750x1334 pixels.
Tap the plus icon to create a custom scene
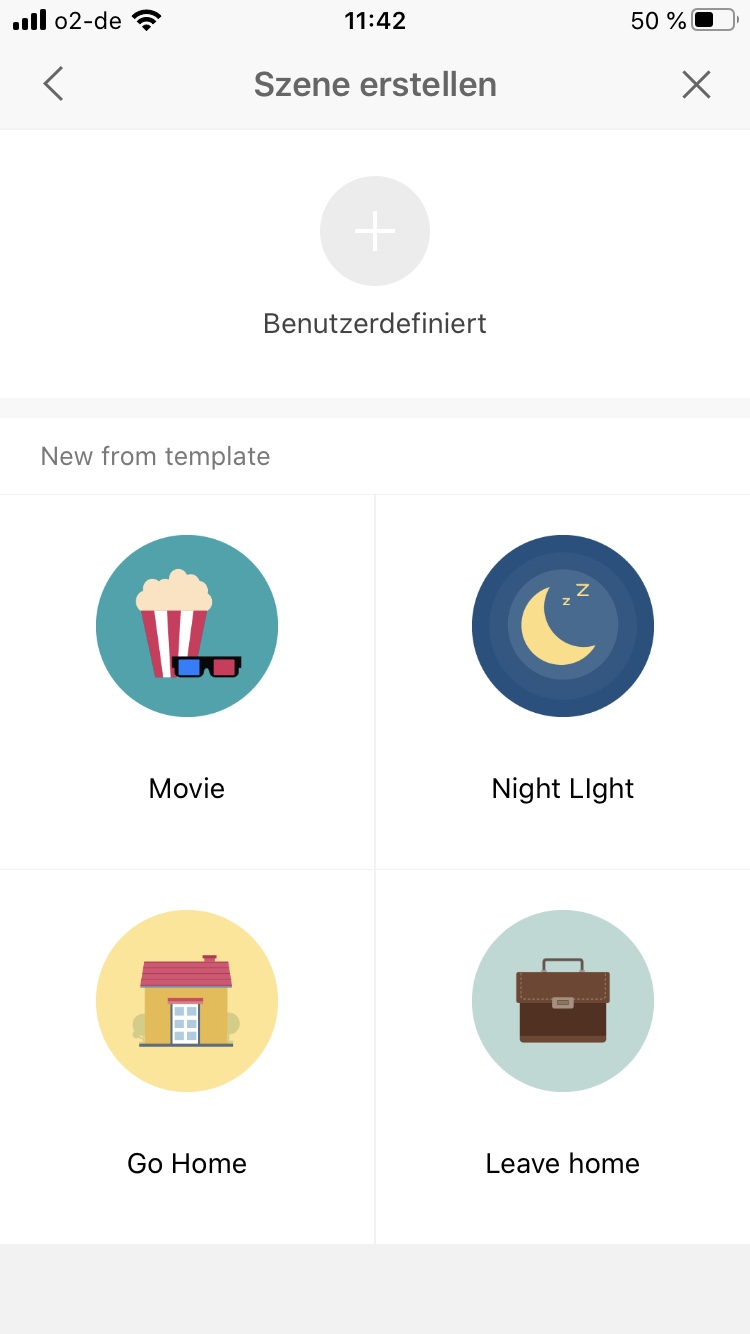coord(375,231)
